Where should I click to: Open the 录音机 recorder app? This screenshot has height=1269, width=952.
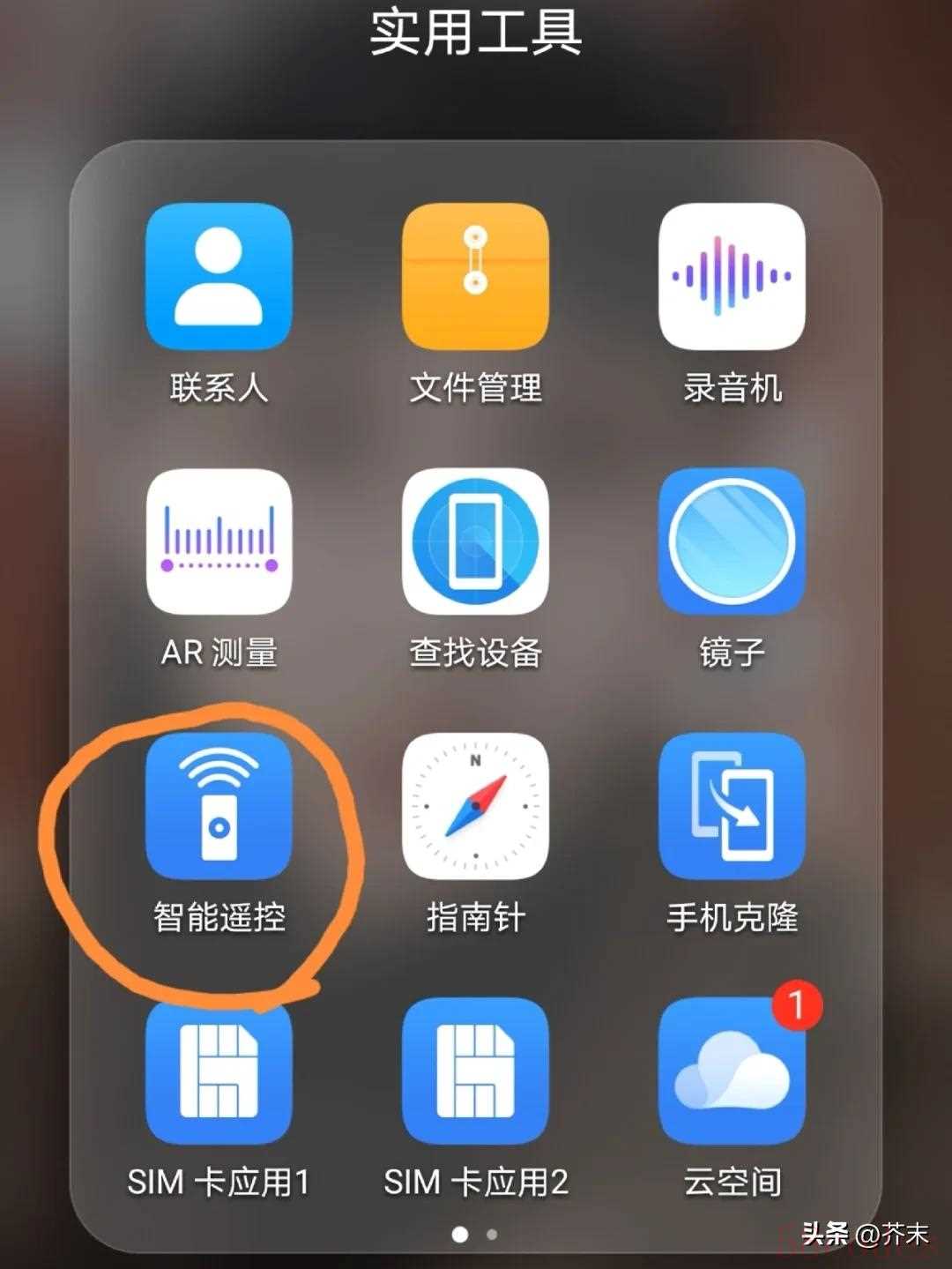731,277
